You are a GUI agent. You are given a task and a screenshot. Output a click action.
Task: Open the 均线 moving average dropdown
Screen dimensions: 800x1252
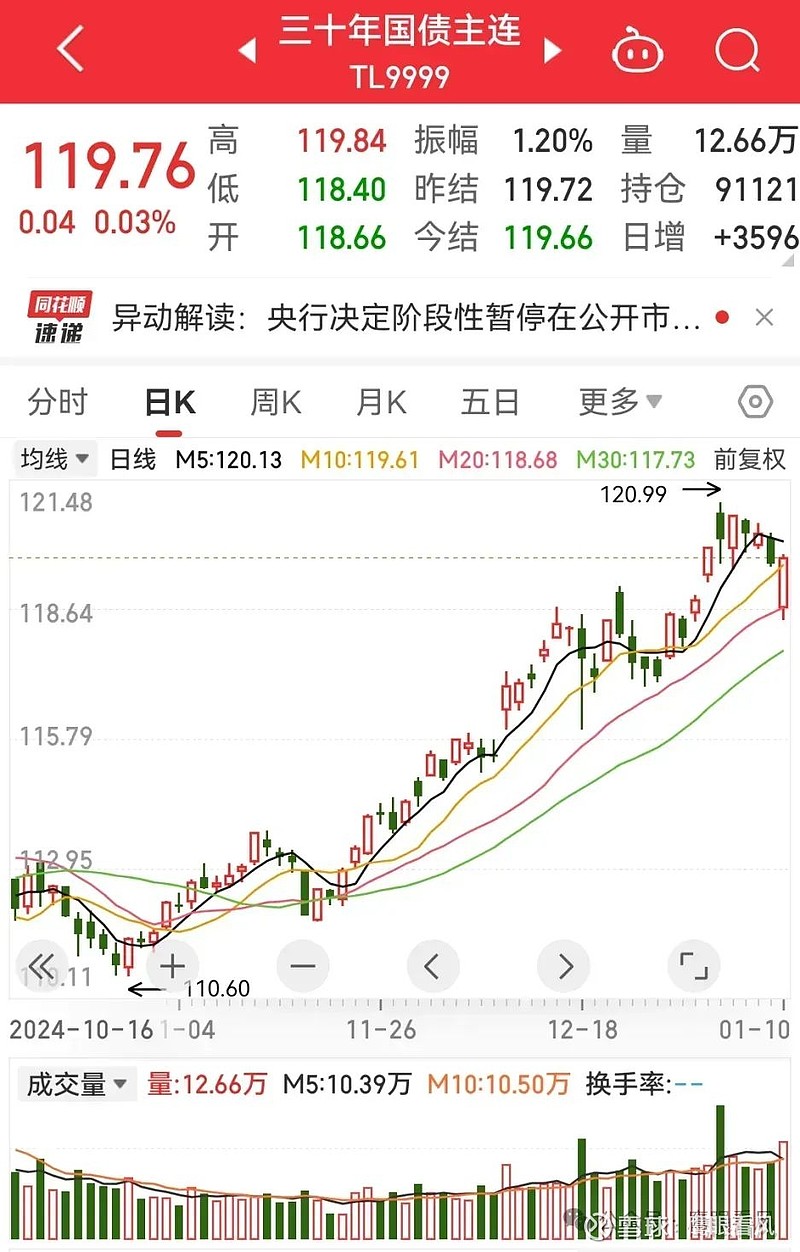[52, 460]
